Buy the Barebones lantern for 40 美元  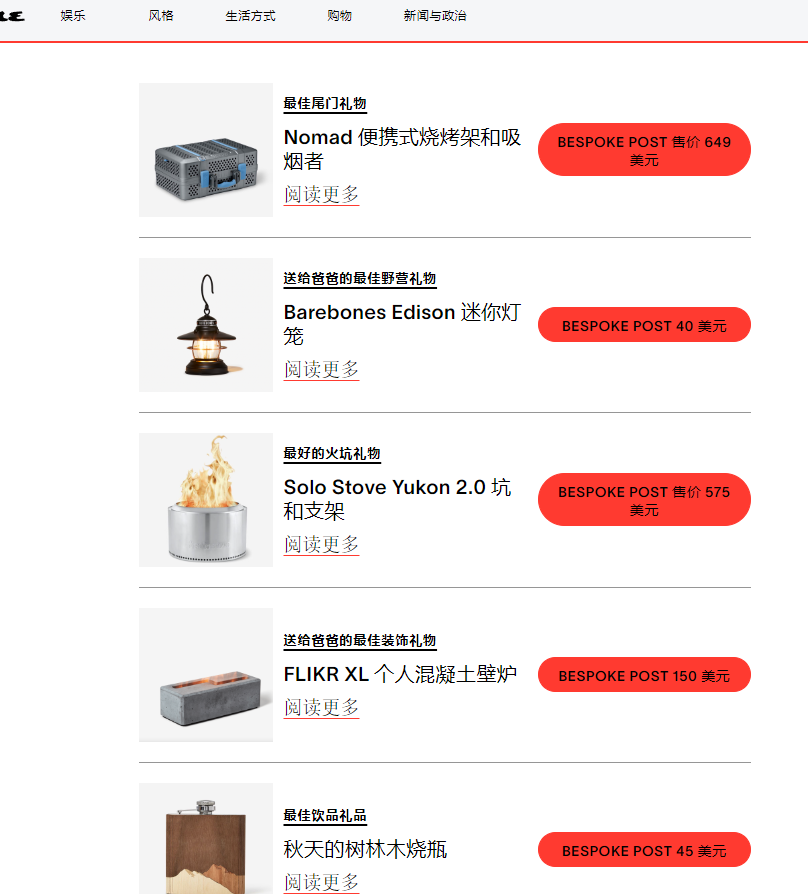pos(644,325)
